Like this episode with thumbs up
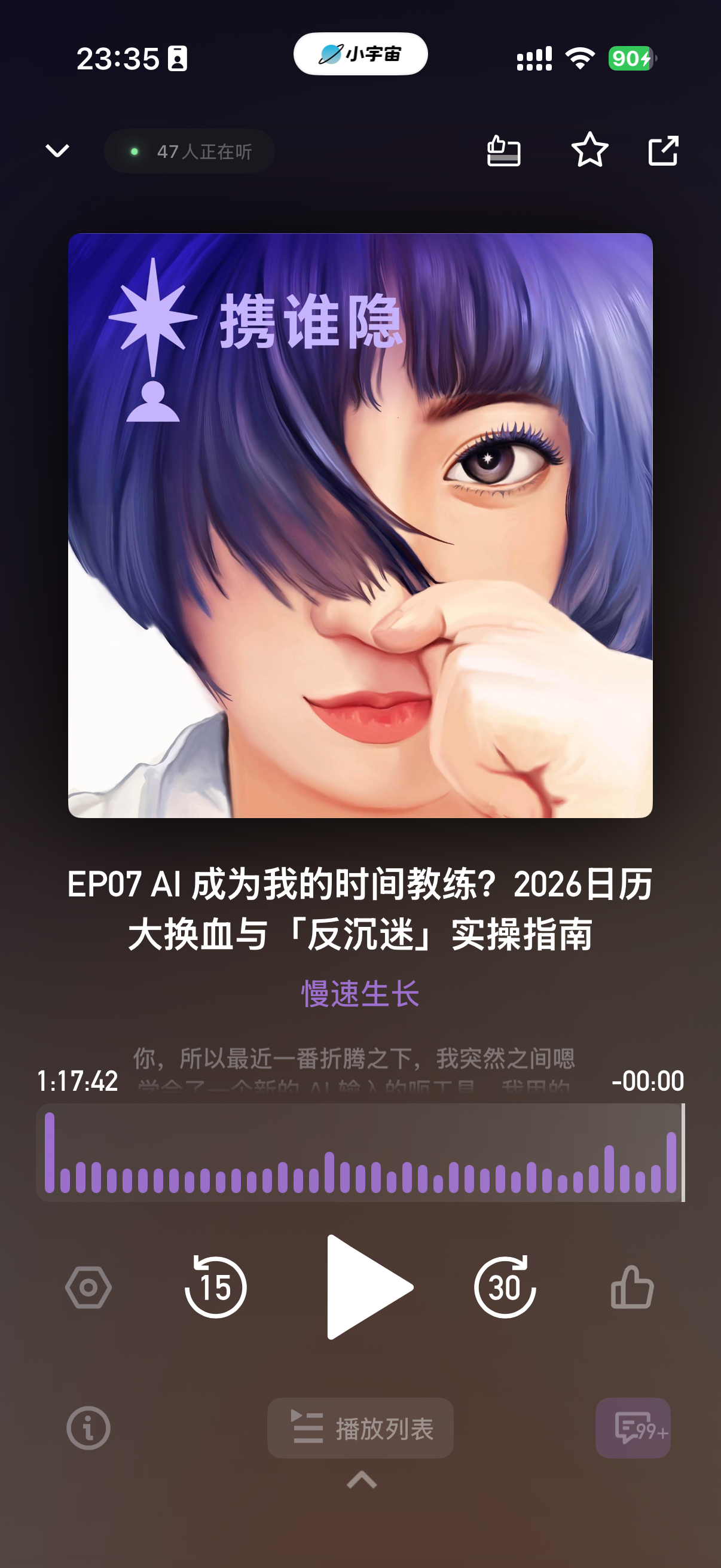Viewport: 721px width, 1568px height. (x=632, y=1288)
